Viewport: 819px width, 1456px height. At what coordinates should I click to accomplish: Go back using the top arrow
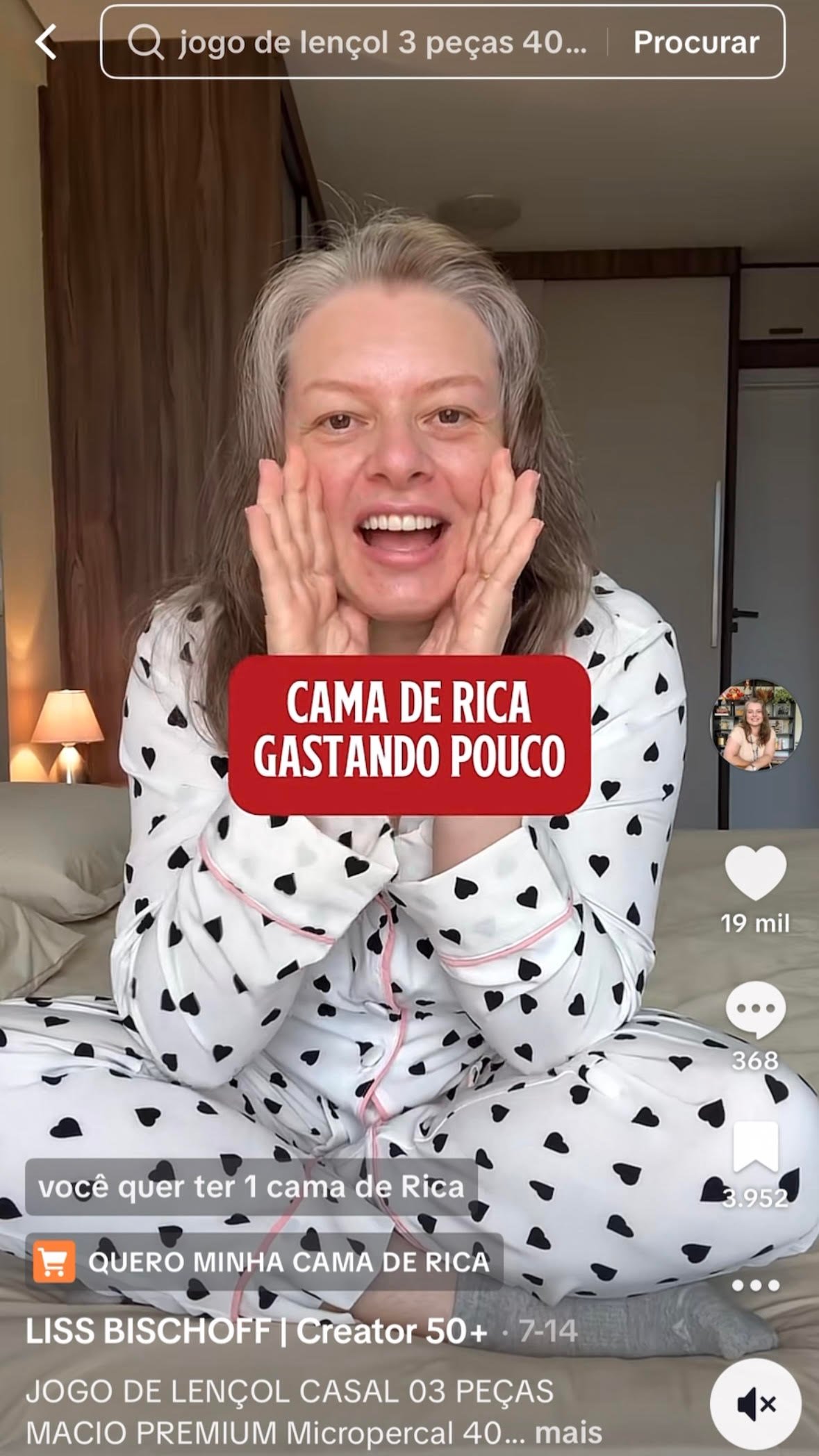tap(46, 42)
